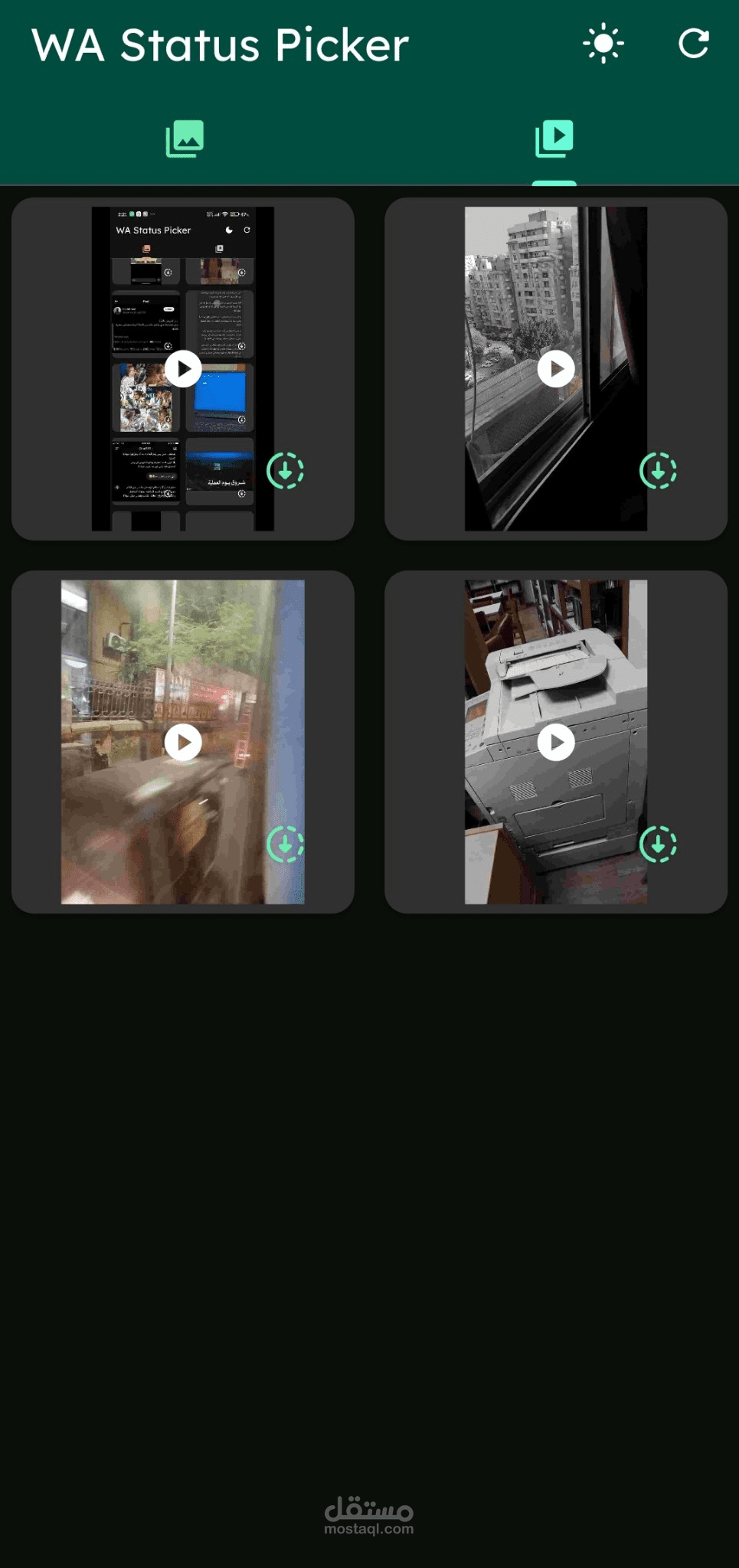Play the blurry street video
The width and height of the screenshot is (739, 1568).
183,742
